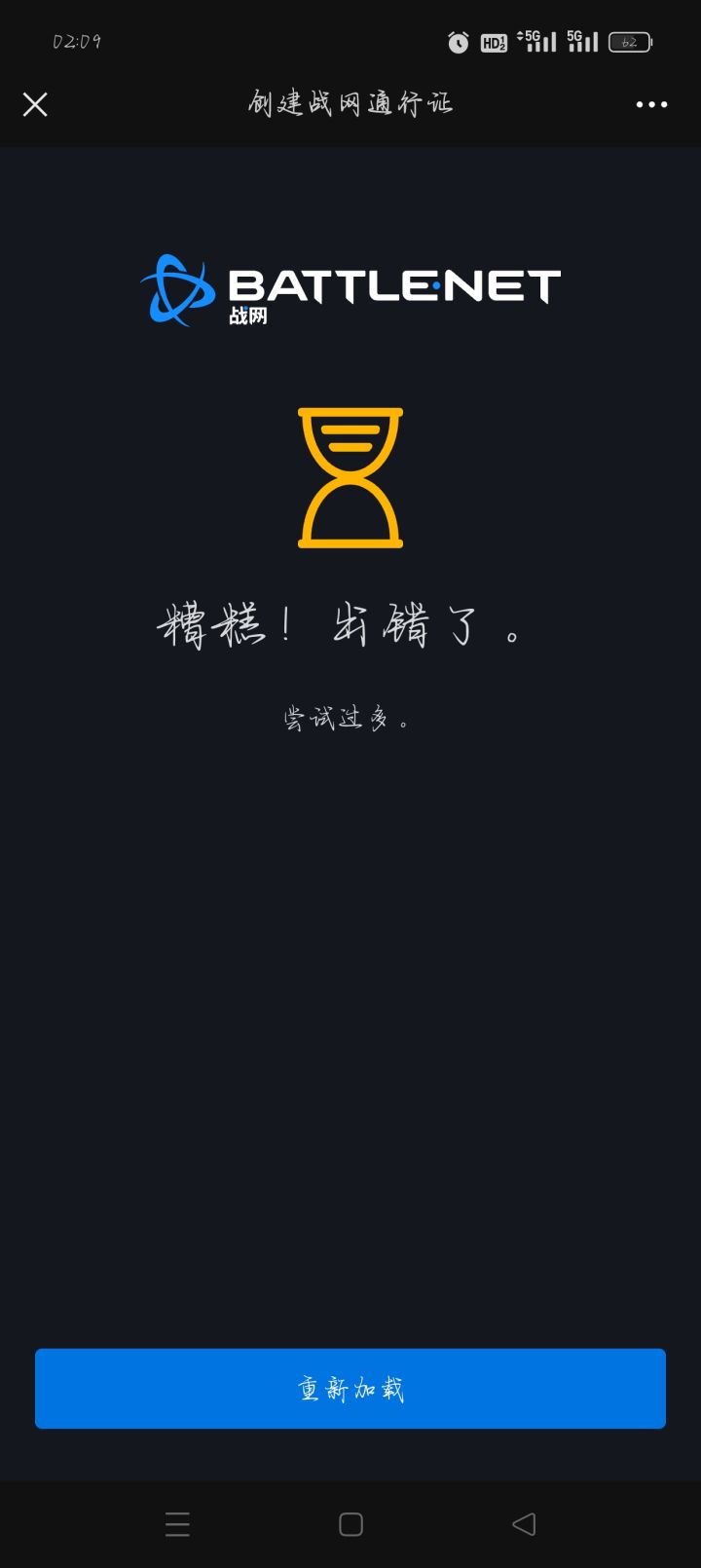Close the page with the X button

(35, 104)
